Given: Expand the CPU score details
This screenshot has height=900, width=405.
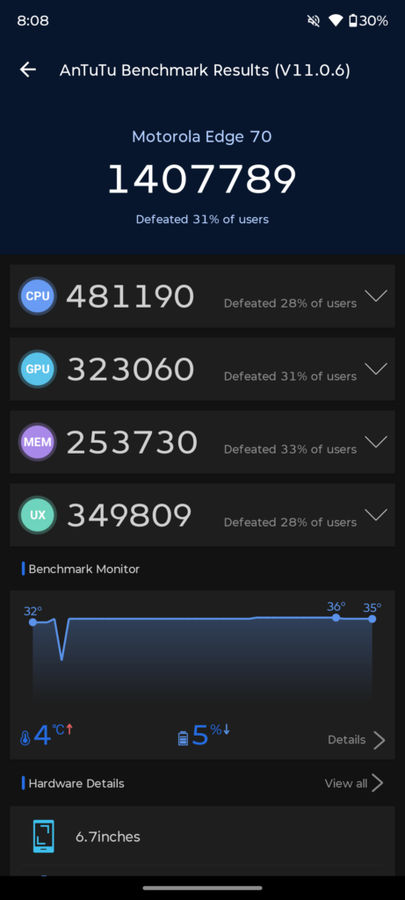Looking at the screenshot, I should (376, 296).
